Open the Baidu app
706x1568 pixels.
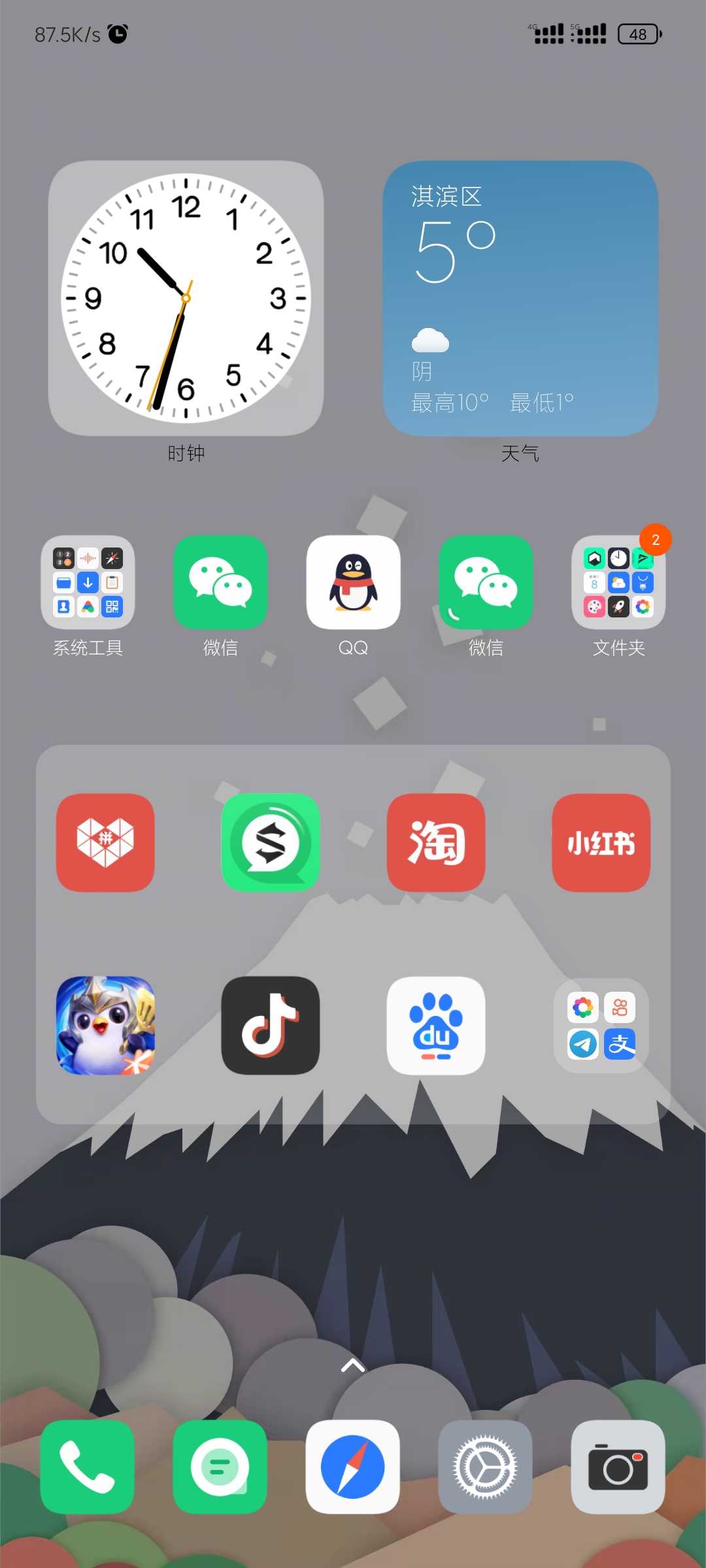(436, 1025)
